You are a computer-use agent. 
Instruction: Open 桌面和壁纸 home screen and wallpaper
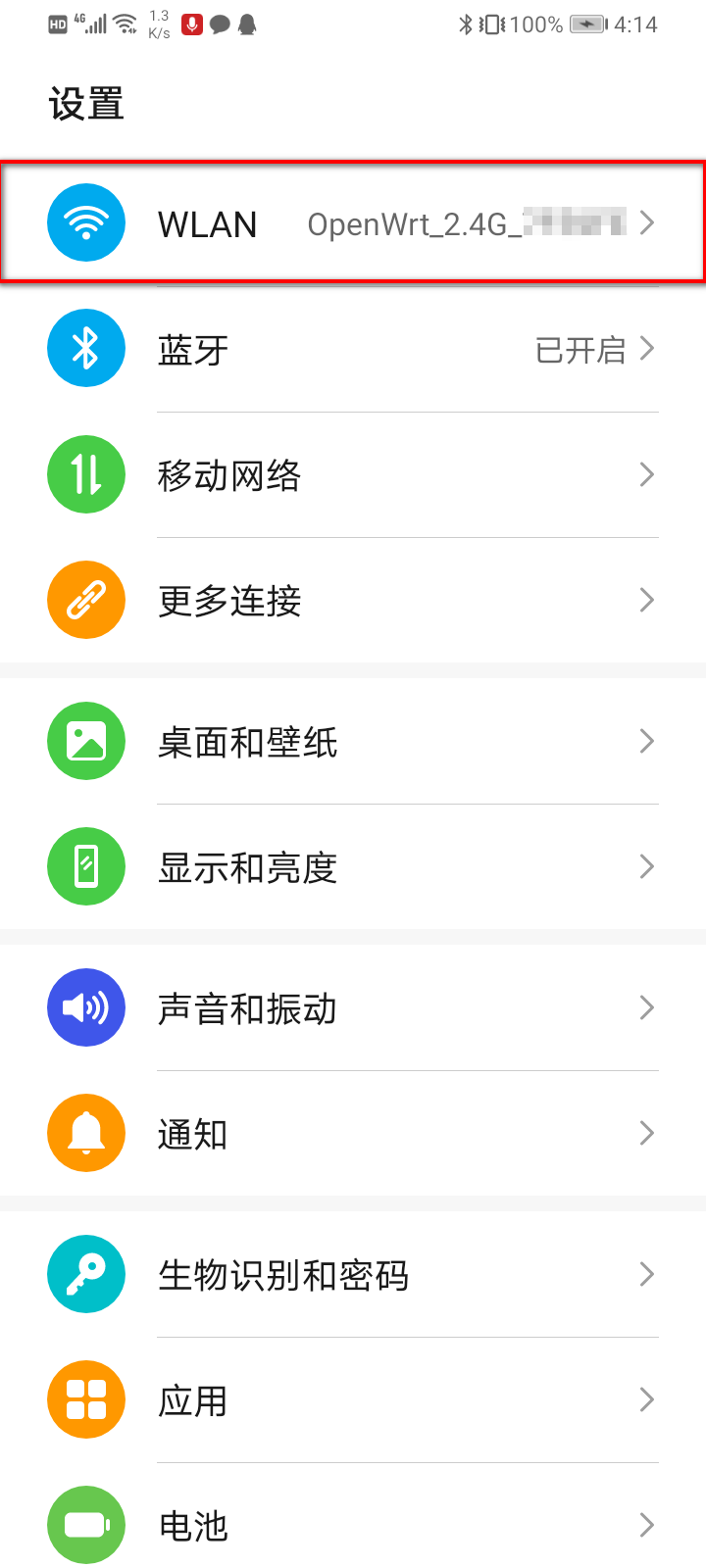[x=353, y=742]
